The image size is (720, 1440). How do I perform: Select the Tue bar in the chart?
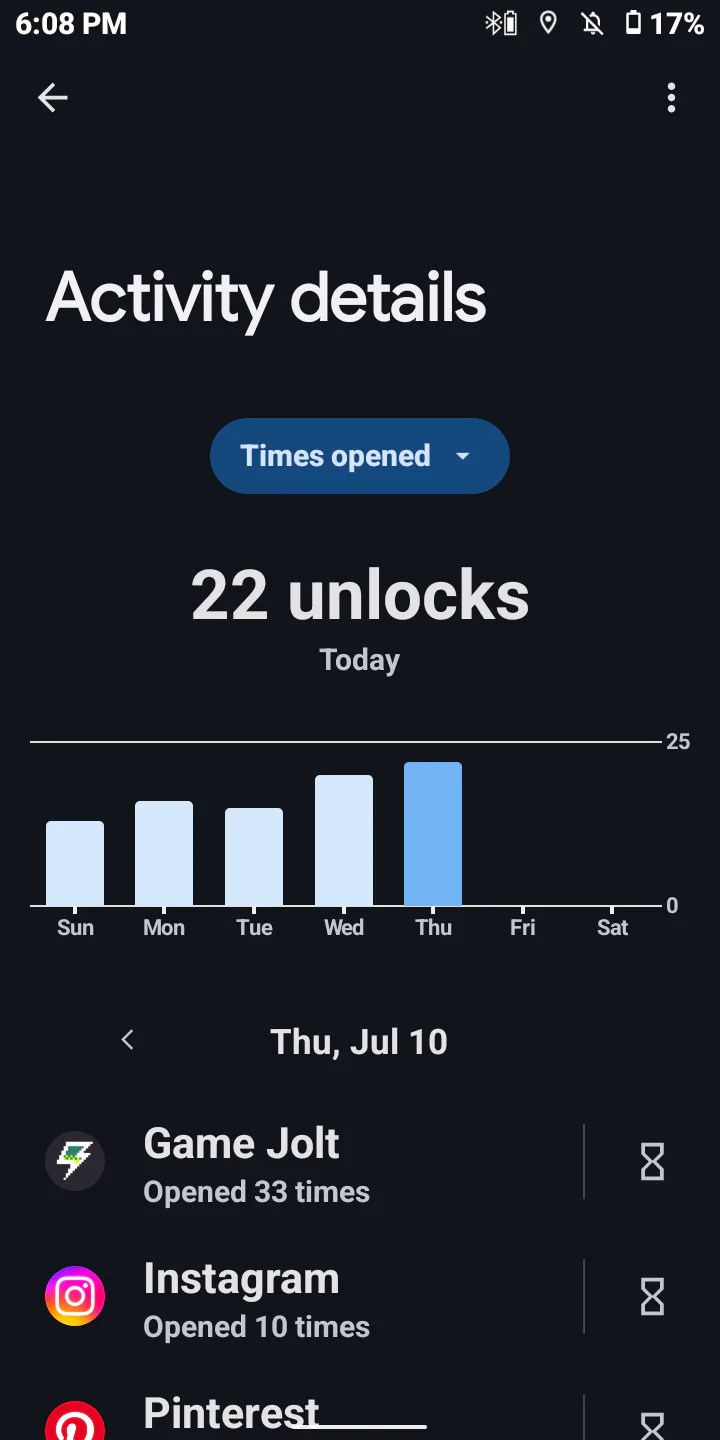tap(254, 857)
